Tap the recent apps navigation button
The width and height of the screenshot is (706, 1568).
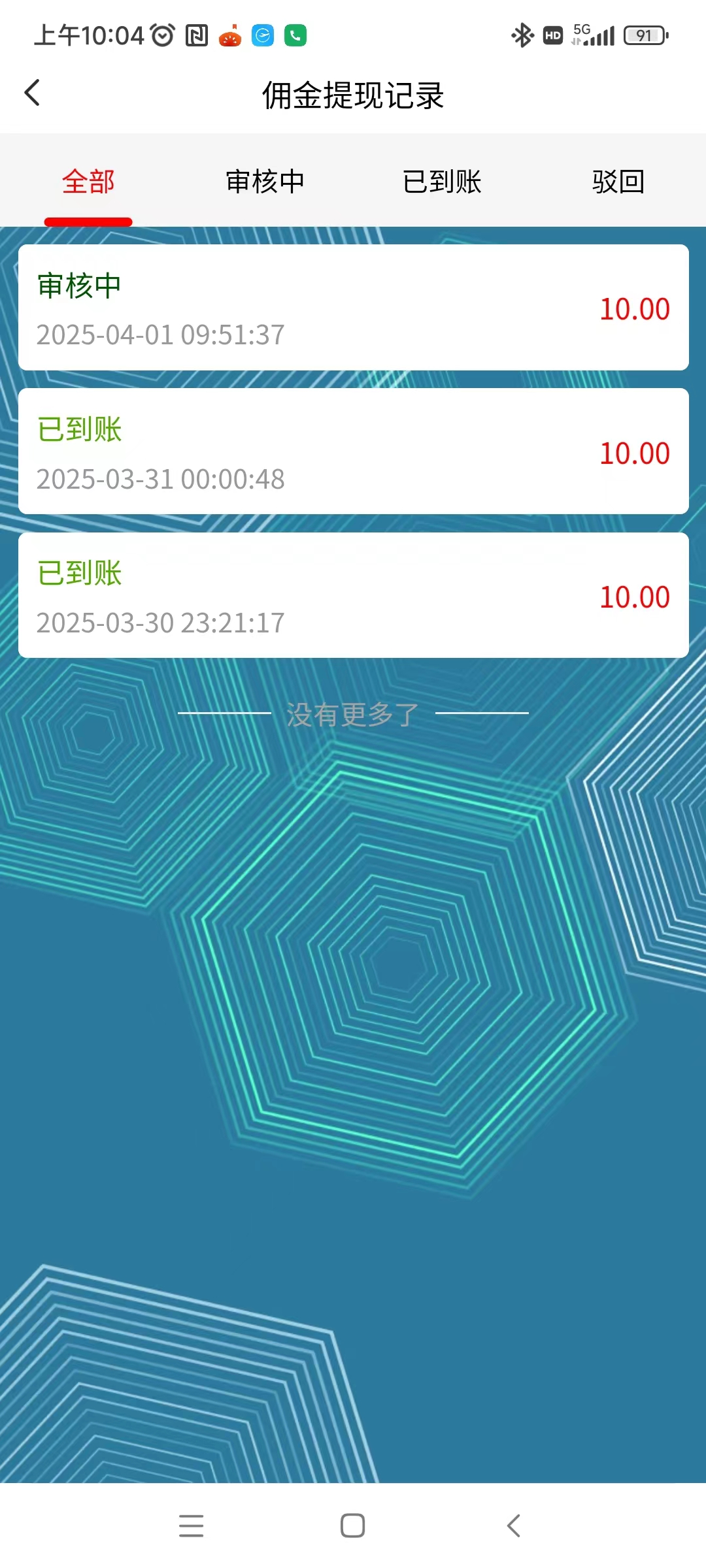(192, 1526)
